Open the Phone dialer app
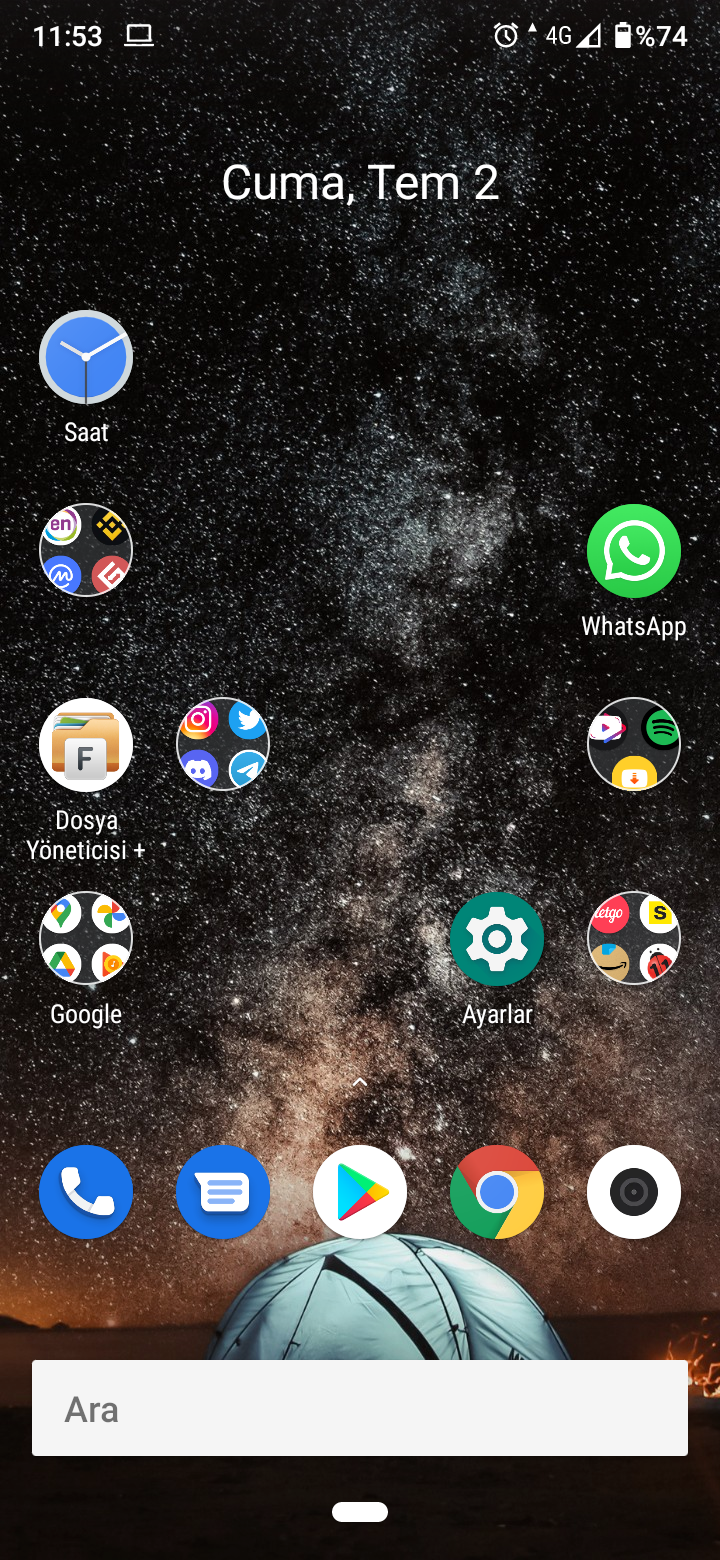Screen dimensions: 720x1560 [x=86, y=1192]
